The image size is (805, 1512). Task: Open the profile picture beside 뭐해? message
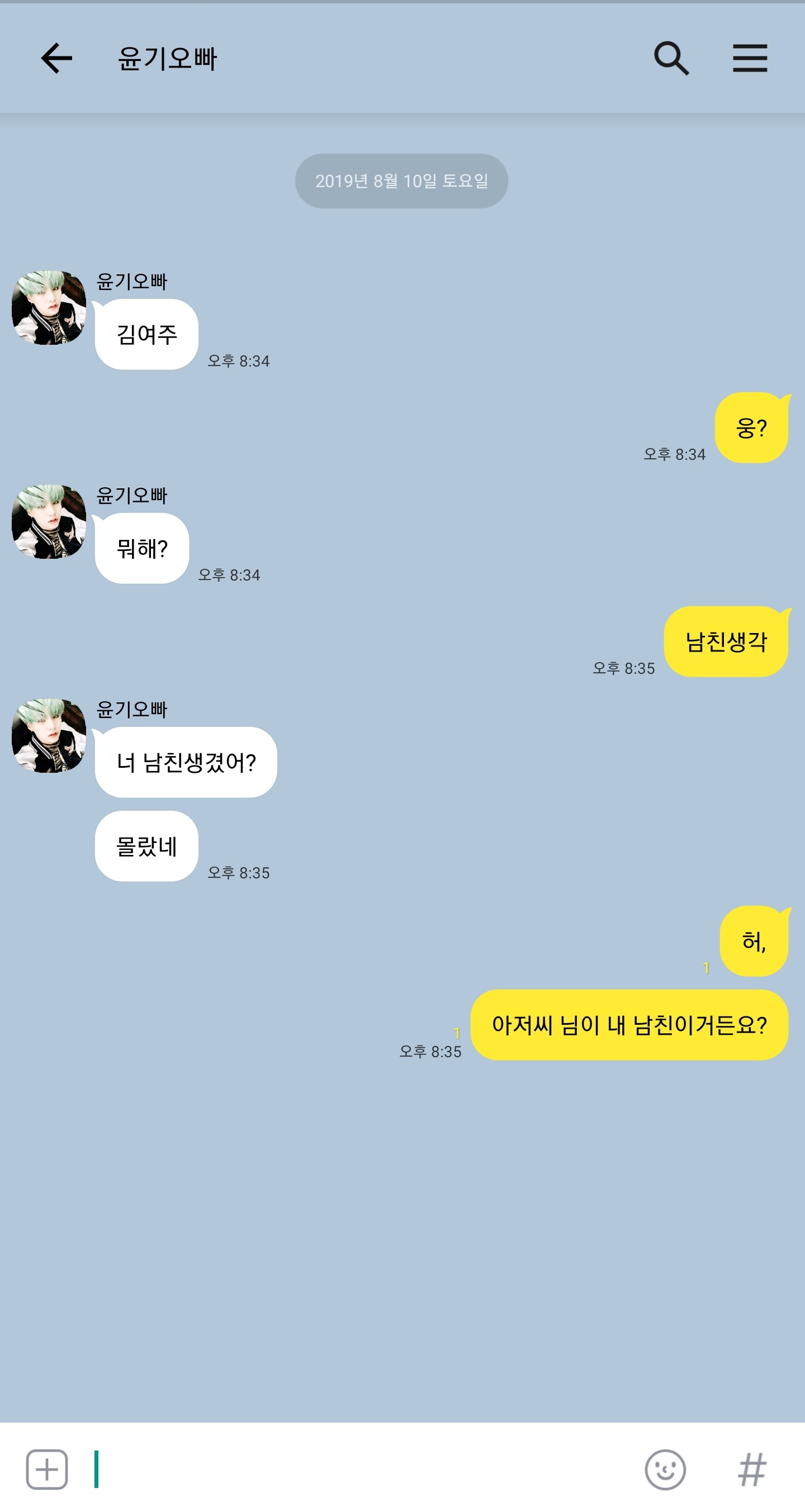pos(49,521)
